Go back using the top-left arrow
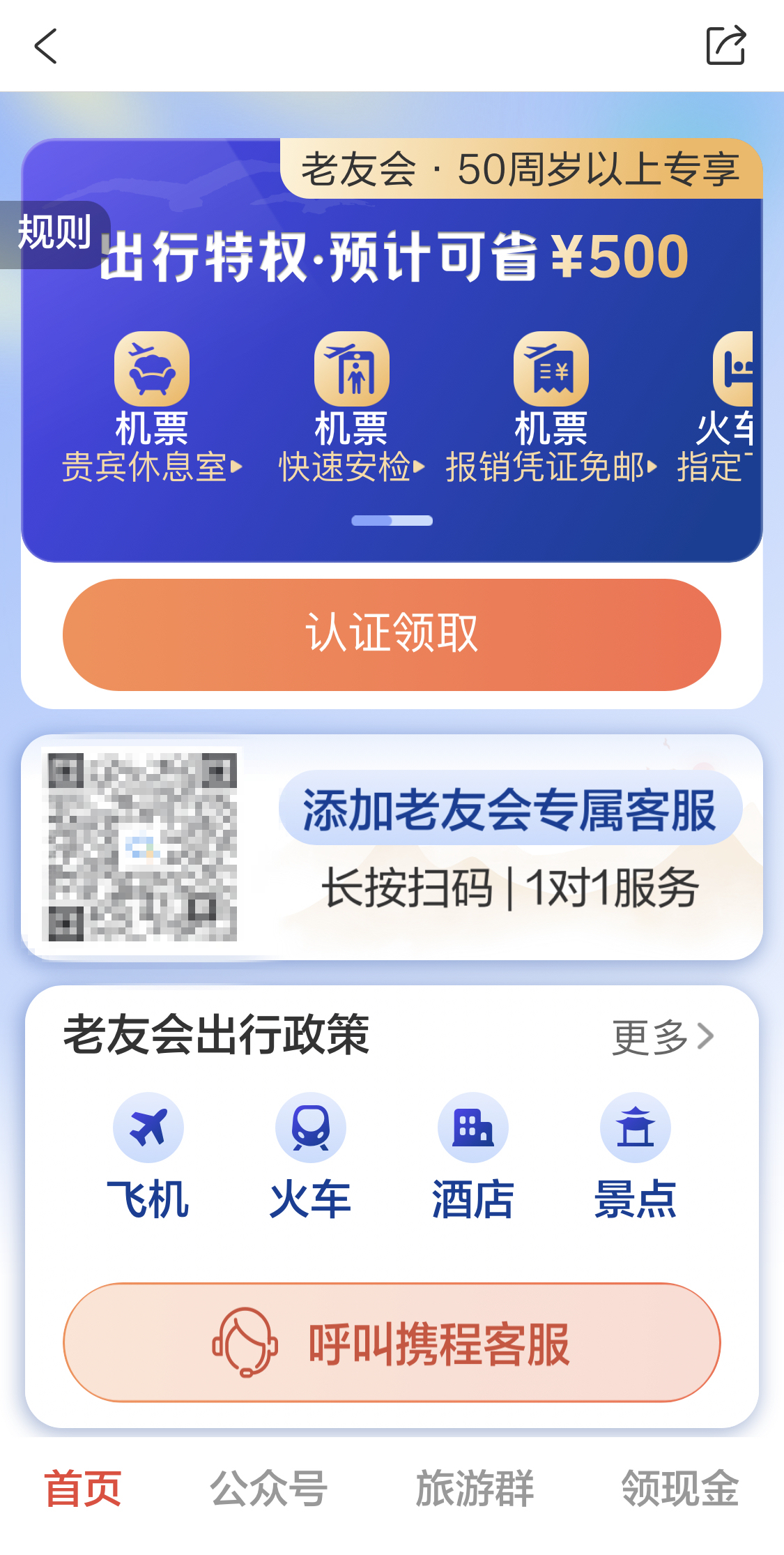The image size is (784, 1555). 45,46
